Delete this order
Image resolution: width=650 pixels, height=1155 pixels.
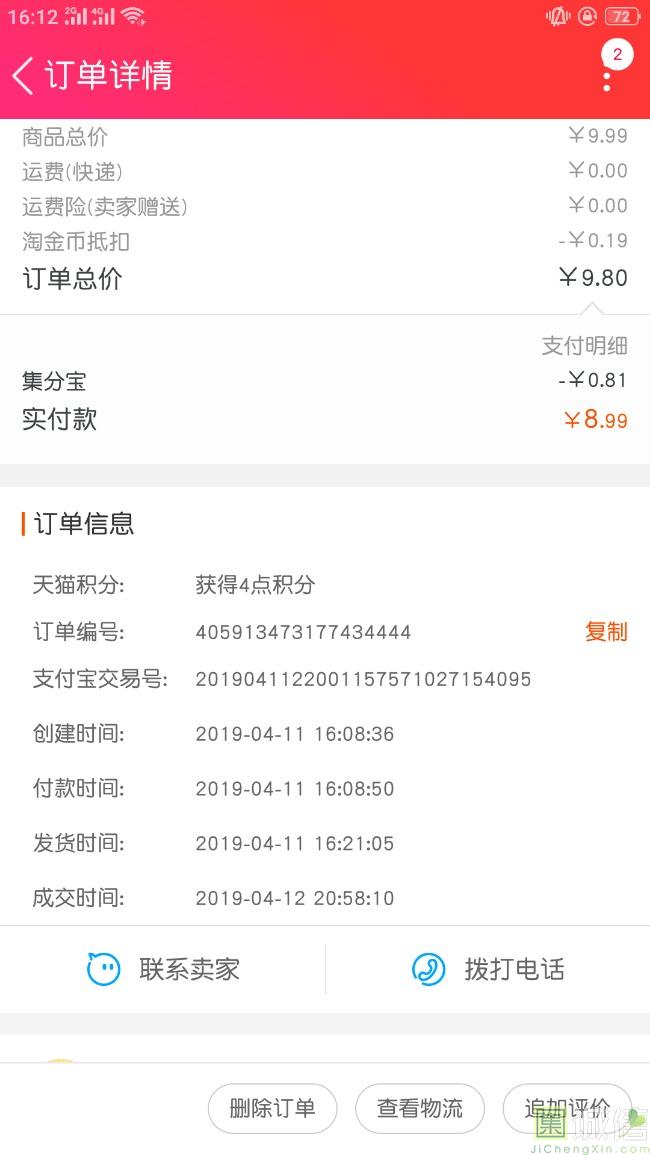tap(273, 1108)
